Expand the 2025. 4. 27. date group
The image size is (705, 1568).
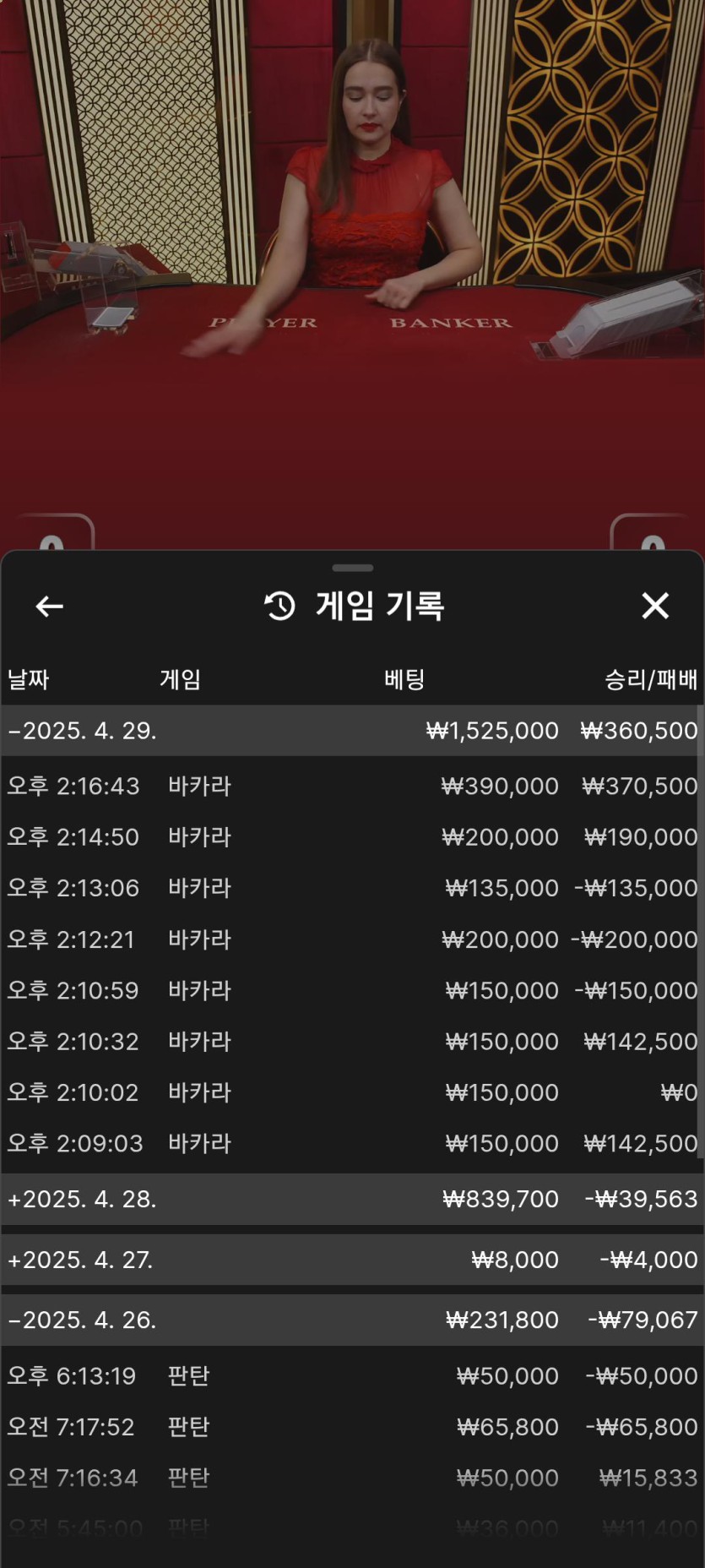[x=80, y=1260]
